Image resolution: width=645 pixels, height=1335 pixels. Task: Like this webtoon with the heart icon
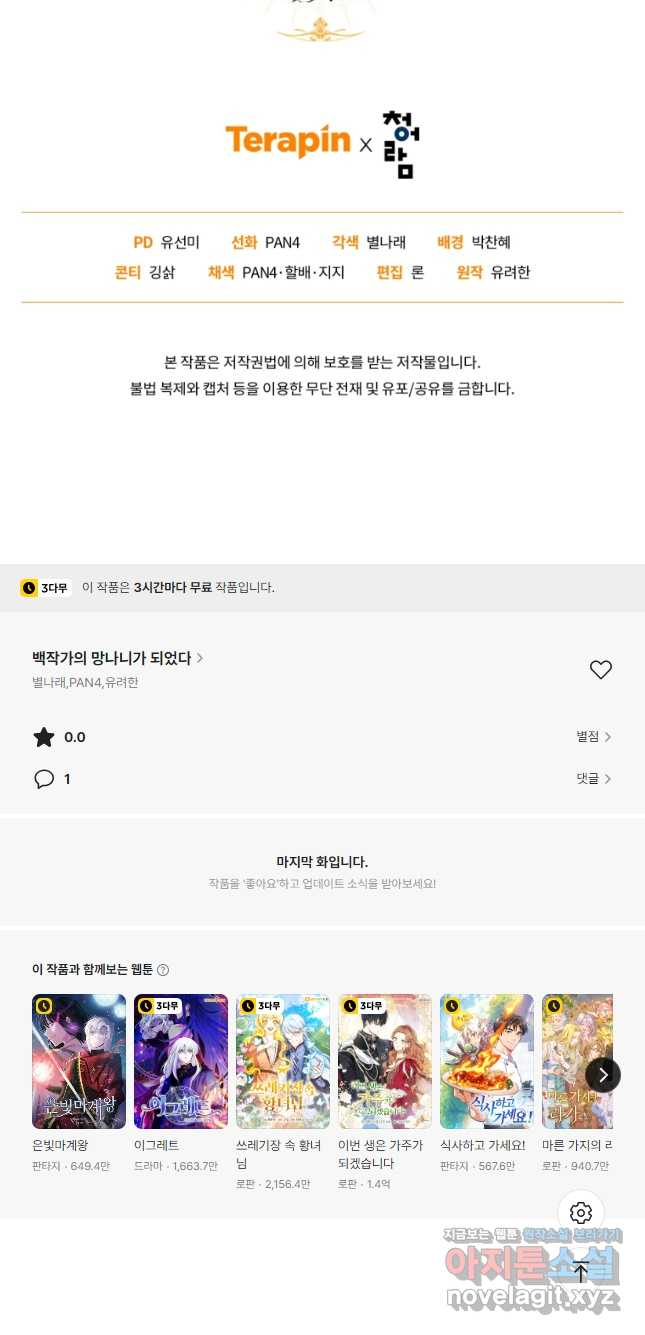[x=600, y=670]
